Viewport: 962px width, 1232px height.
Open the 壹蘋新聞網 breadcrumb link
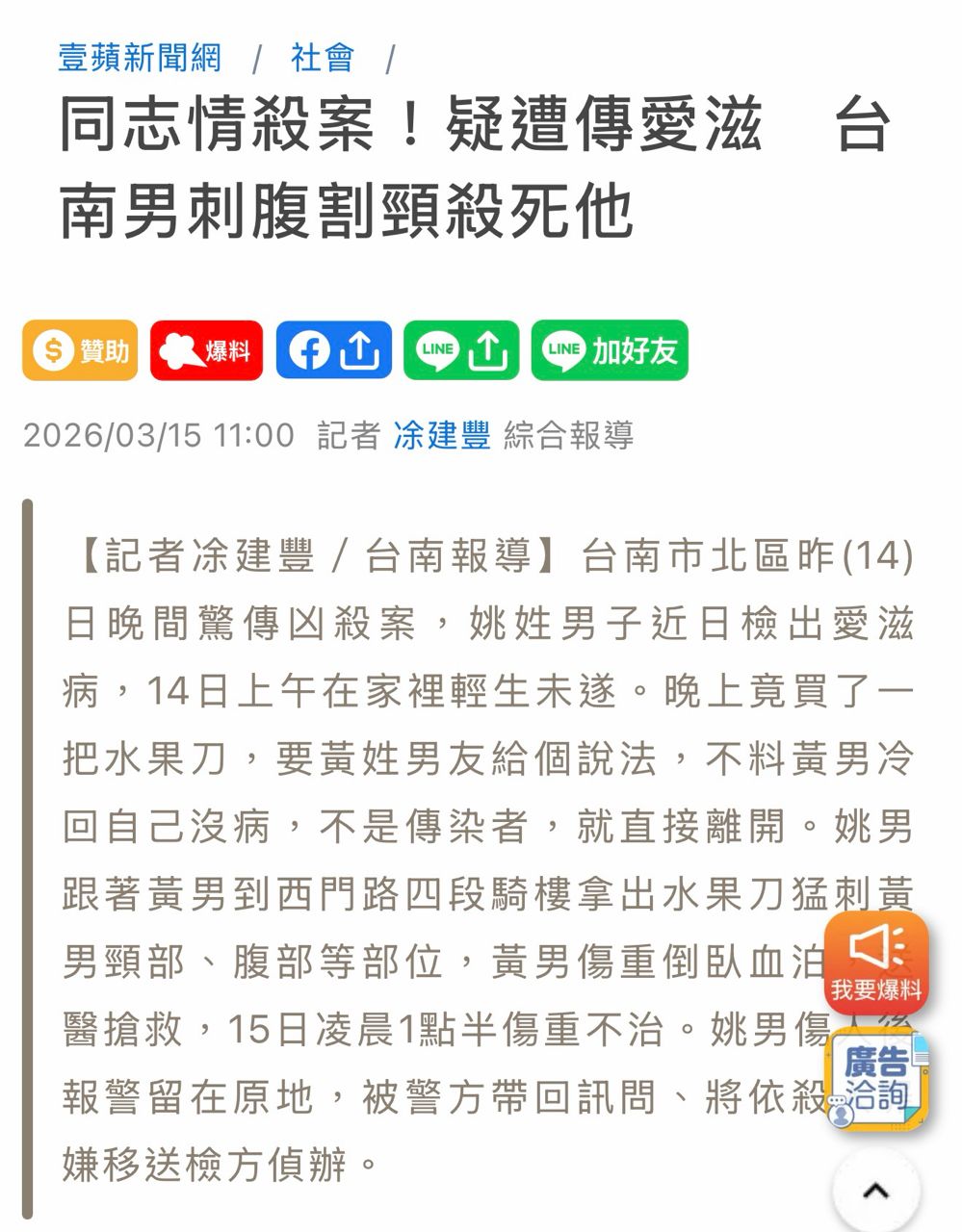pyautogui.click(x=140, y=58)
